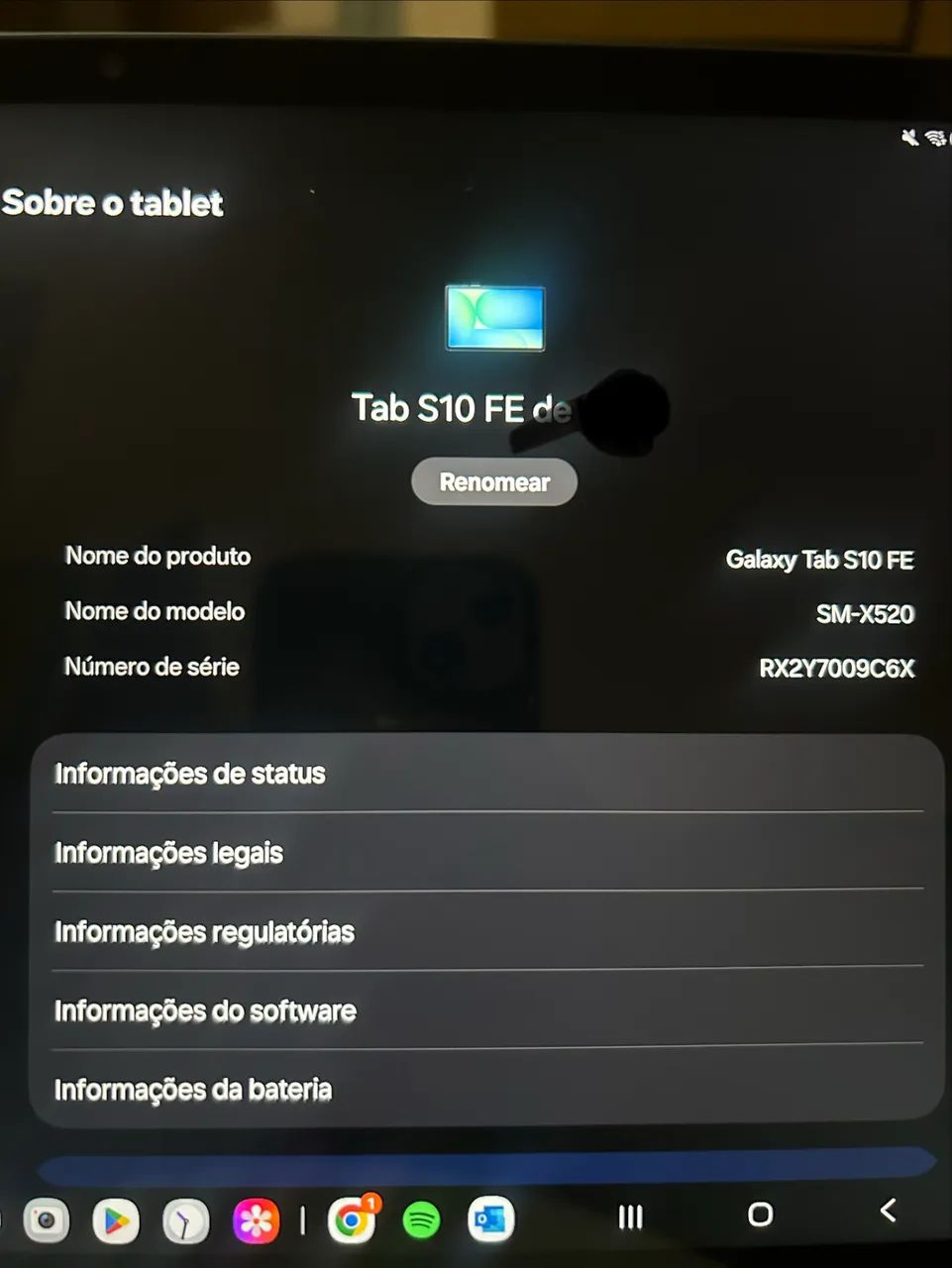Screen dimensions: 952x1268
Task: Tap the Wi-Fi status icon
Action: pos(935,137)
